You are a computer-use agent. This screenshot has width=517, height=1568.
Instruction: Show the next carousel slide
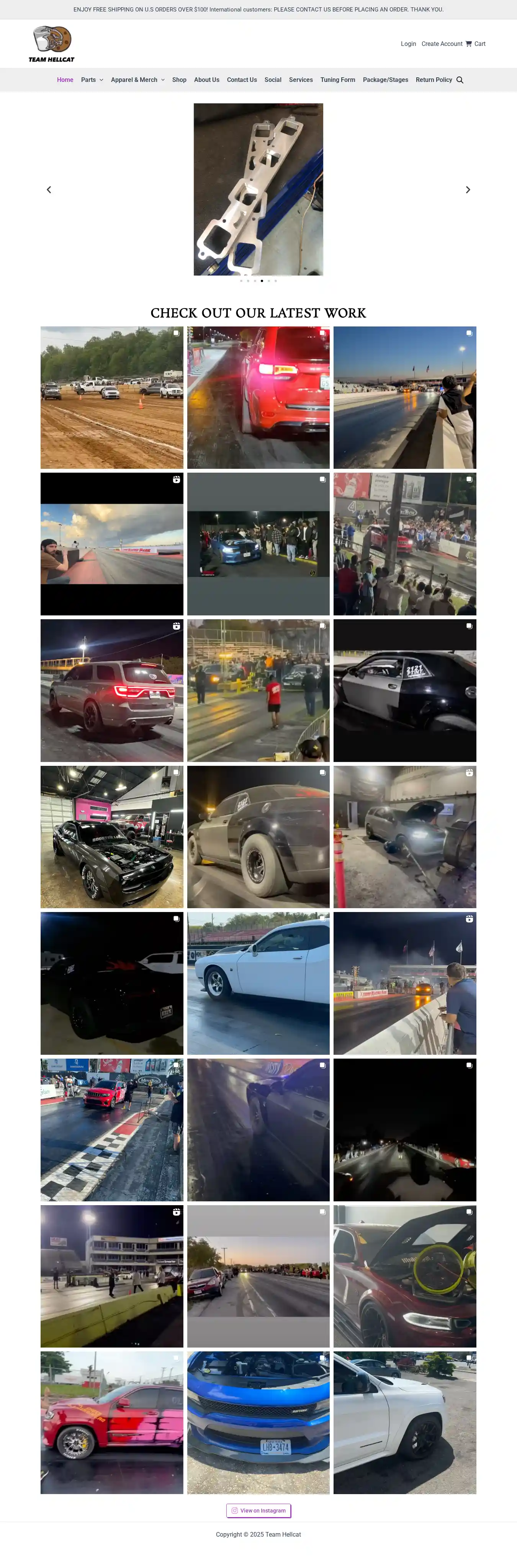coord(468,190)
